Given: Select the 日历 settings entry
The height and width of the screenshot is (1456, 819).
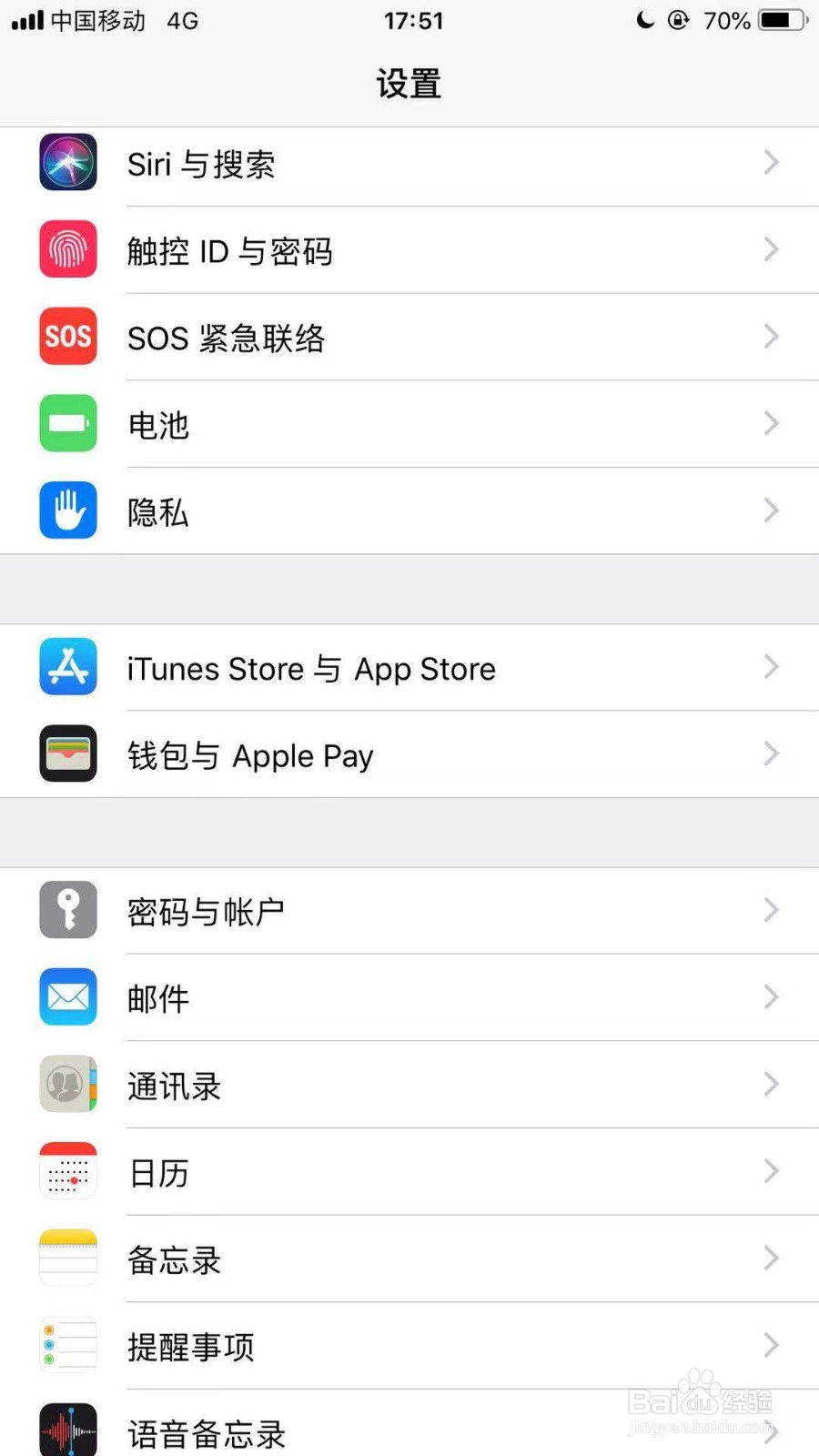Looking at the screenshot, I should (409, 1171).
